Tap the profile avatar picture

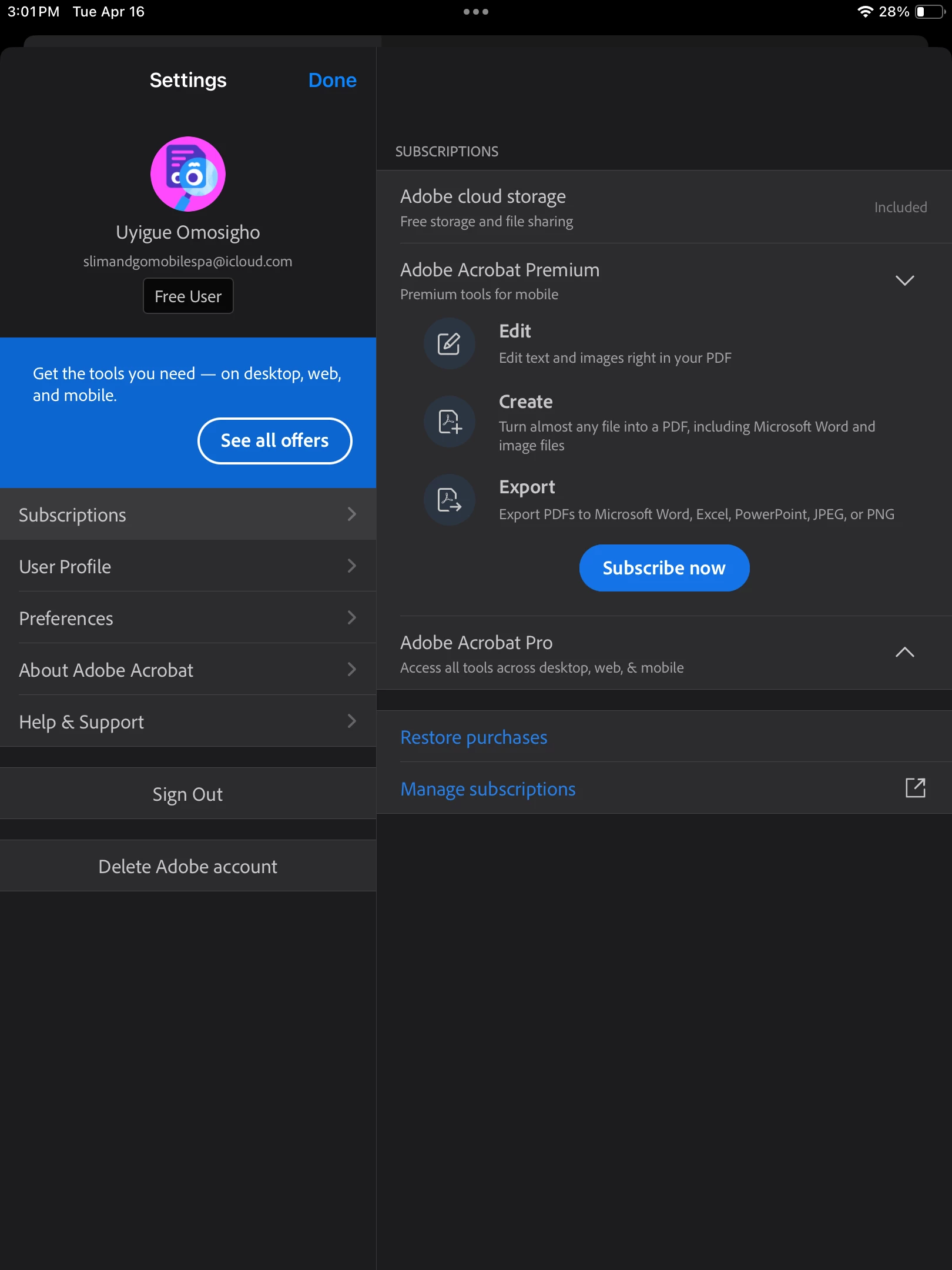(x=188, y=174)
